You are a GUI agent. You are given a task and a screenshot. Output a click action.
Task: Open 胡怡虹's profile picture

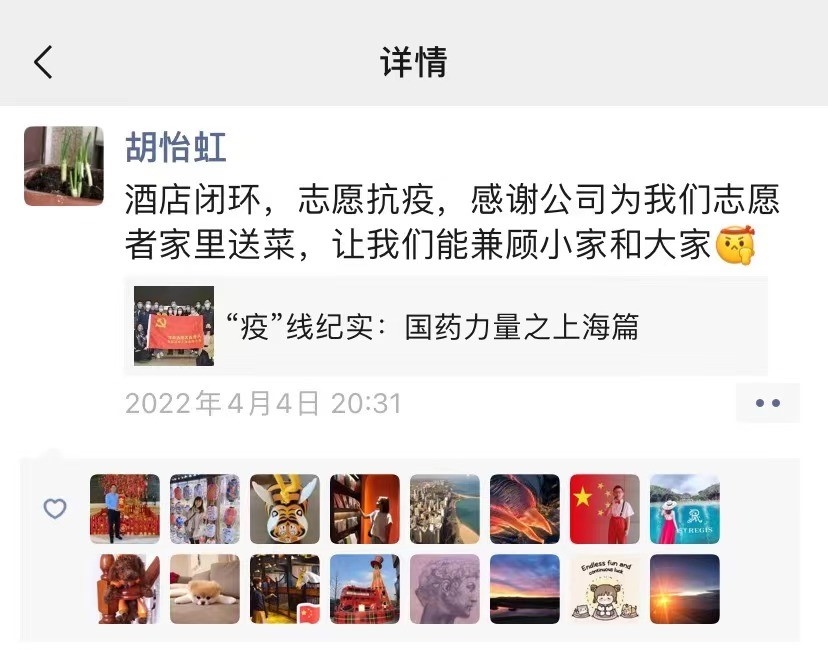(63, 166)
